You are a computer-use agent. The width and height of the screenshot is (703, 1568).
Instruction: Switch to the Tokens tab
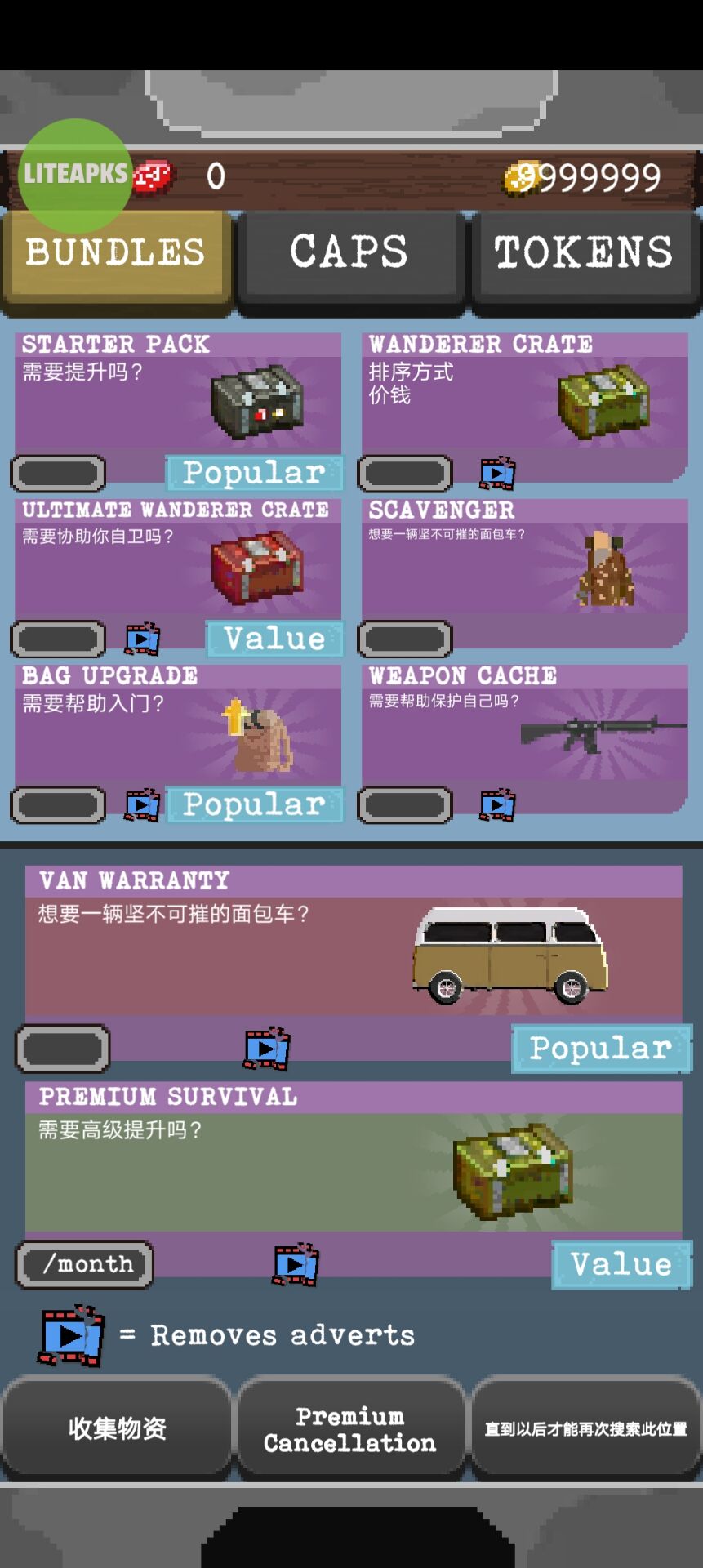[583, 253]
